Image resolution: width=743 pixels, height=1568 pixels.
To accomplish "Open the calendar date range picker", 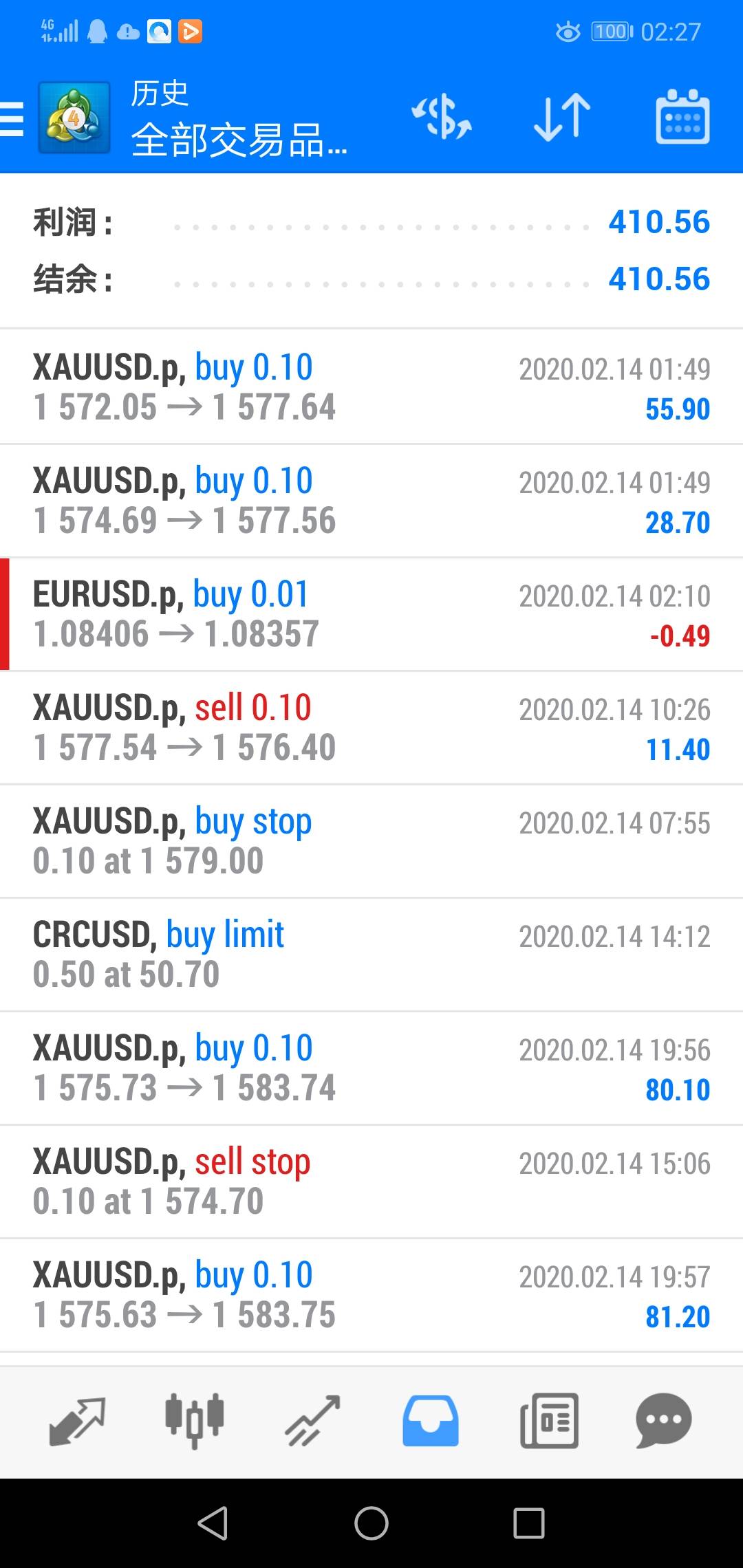I will (x=682, y=117).
